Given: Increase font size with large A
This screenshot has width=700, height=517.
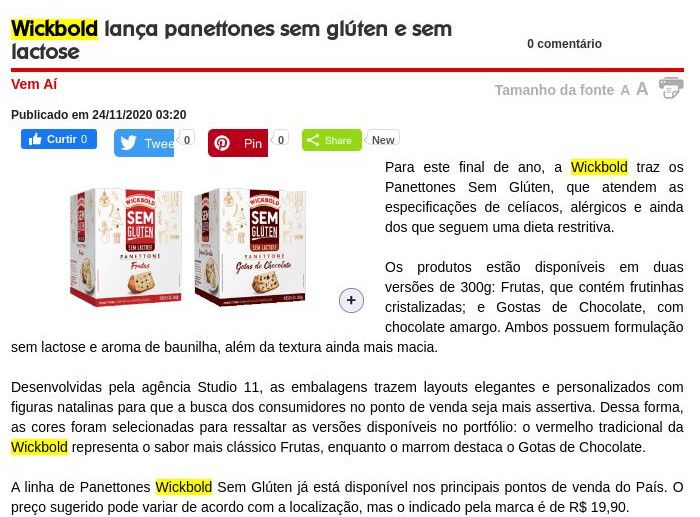Looking at the screenshot, I should (642, 89).
